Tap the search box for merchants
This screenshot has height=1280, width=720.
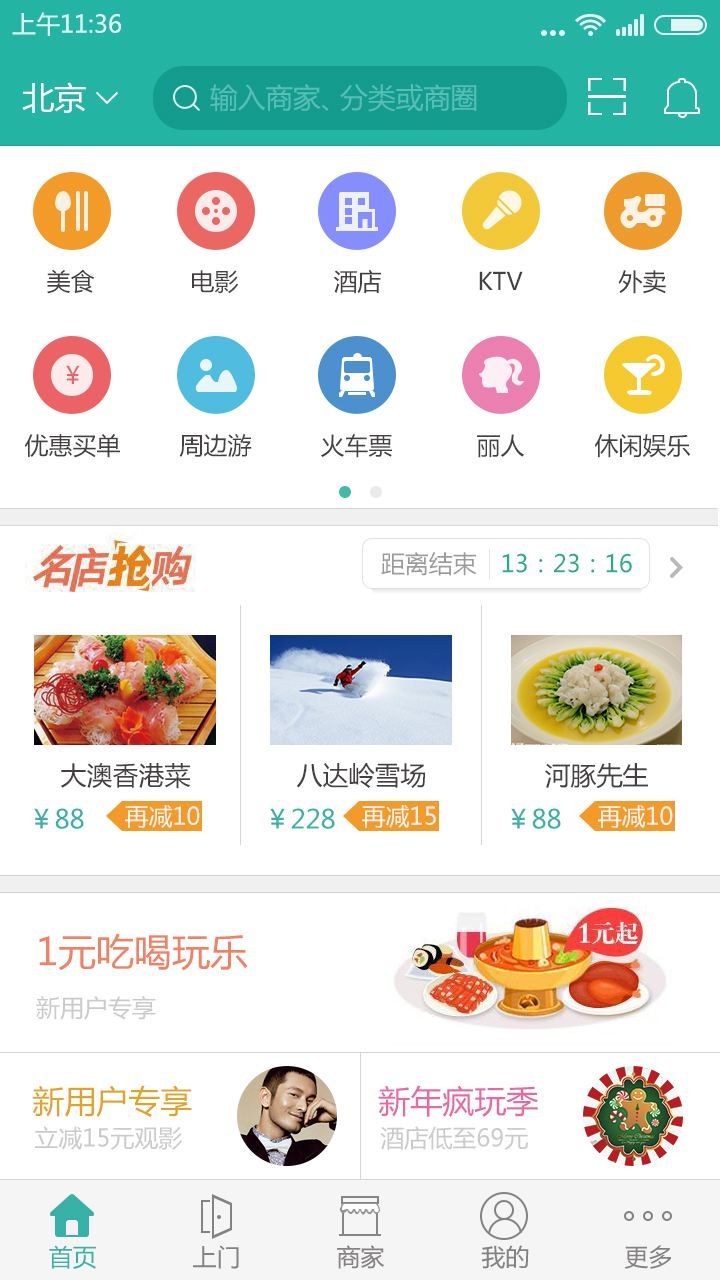(x=360, y=98)
